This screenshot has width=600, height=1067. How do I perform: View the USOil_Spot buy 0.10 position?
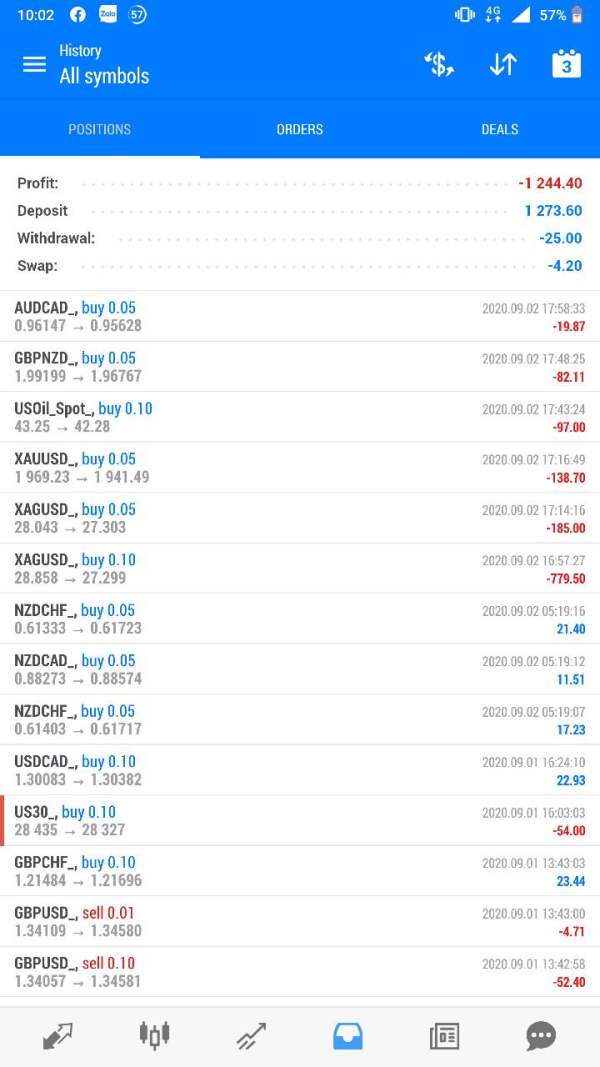click(300, 417)
